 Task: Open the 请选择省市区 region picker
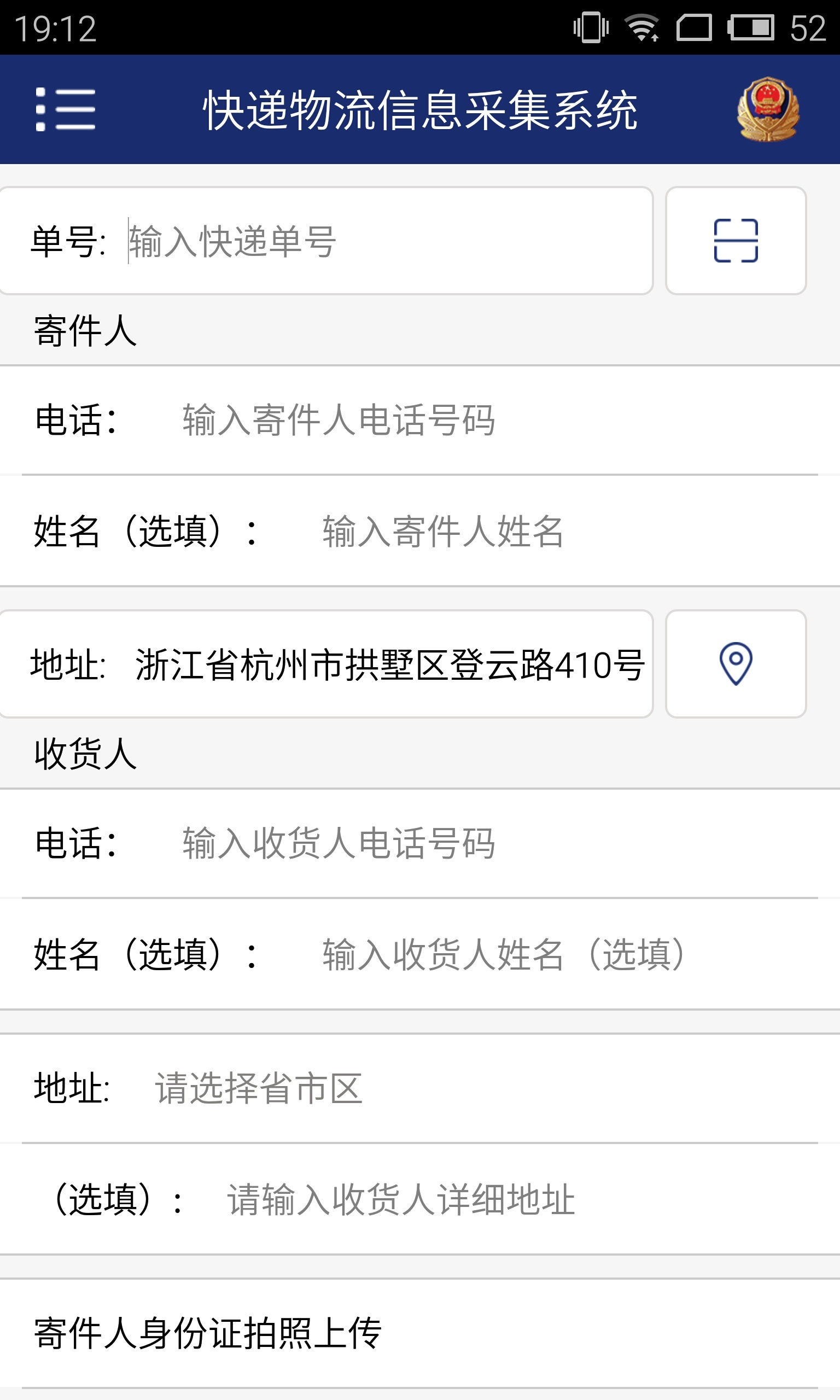click(x=453, y=1088)
